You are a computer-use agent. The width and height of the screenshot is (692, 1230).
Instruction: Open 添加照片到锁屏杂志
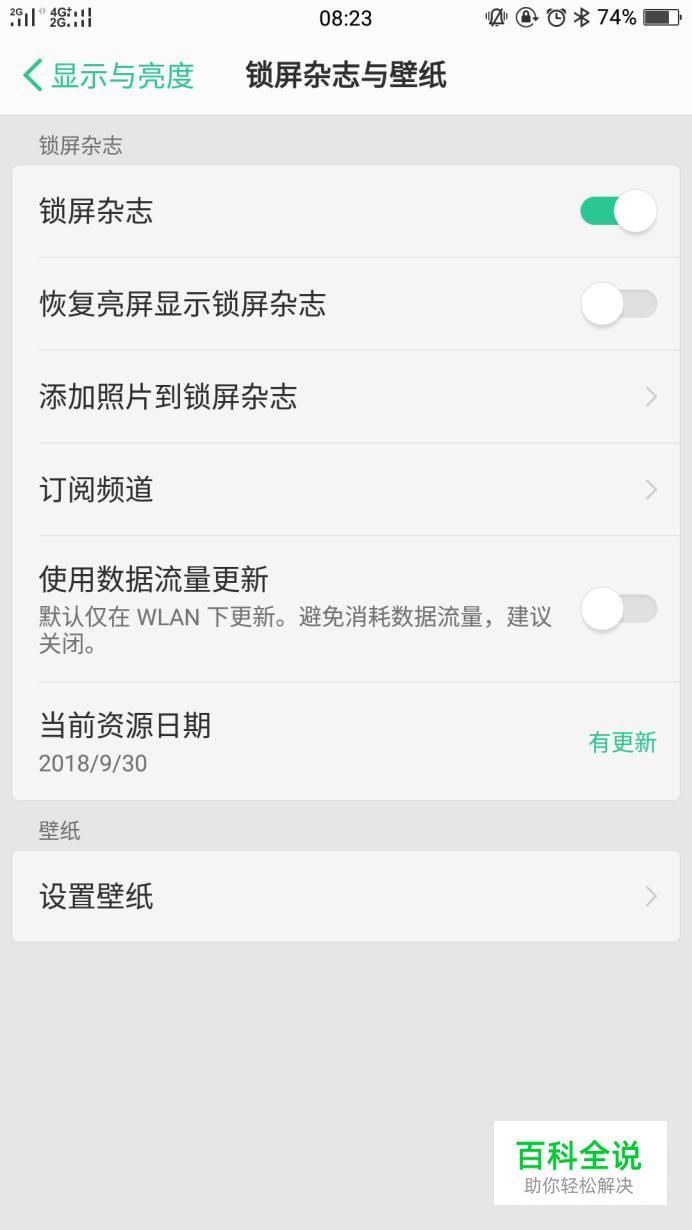(345, 397)
